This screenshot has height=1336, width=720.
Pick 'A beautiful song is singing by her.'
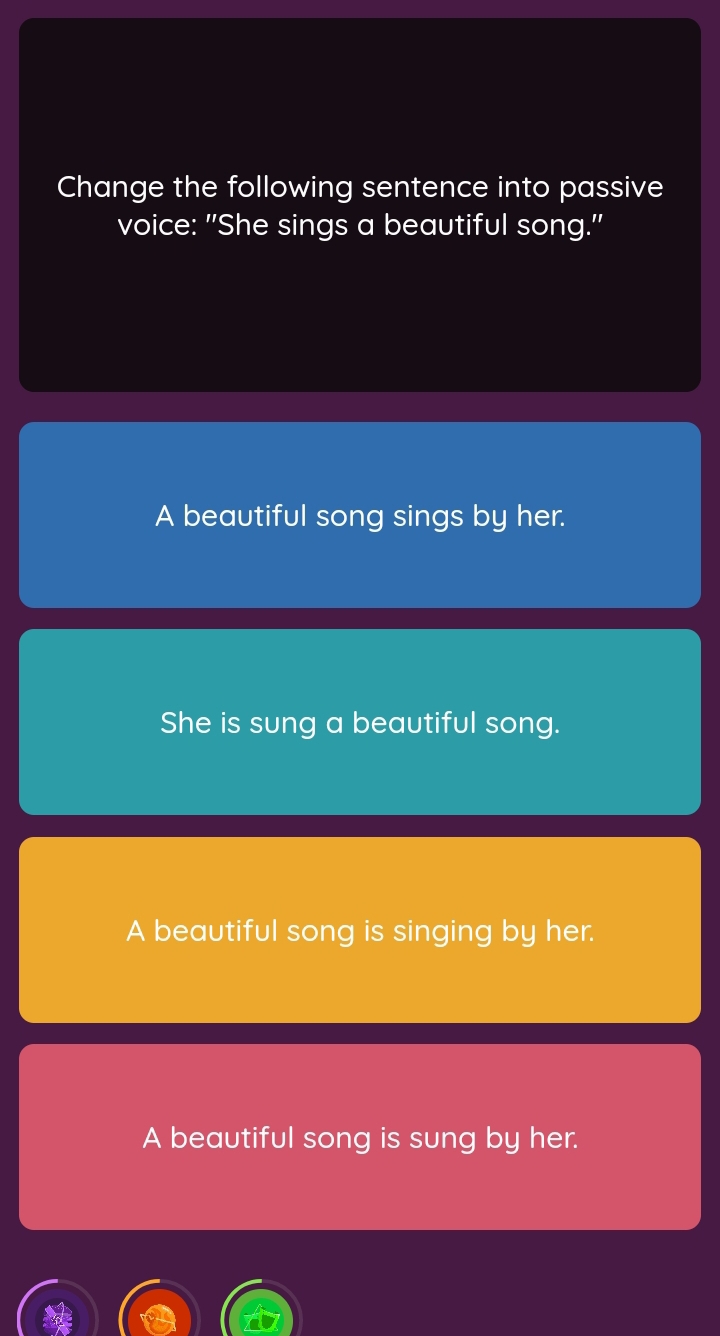coord(360,930)
